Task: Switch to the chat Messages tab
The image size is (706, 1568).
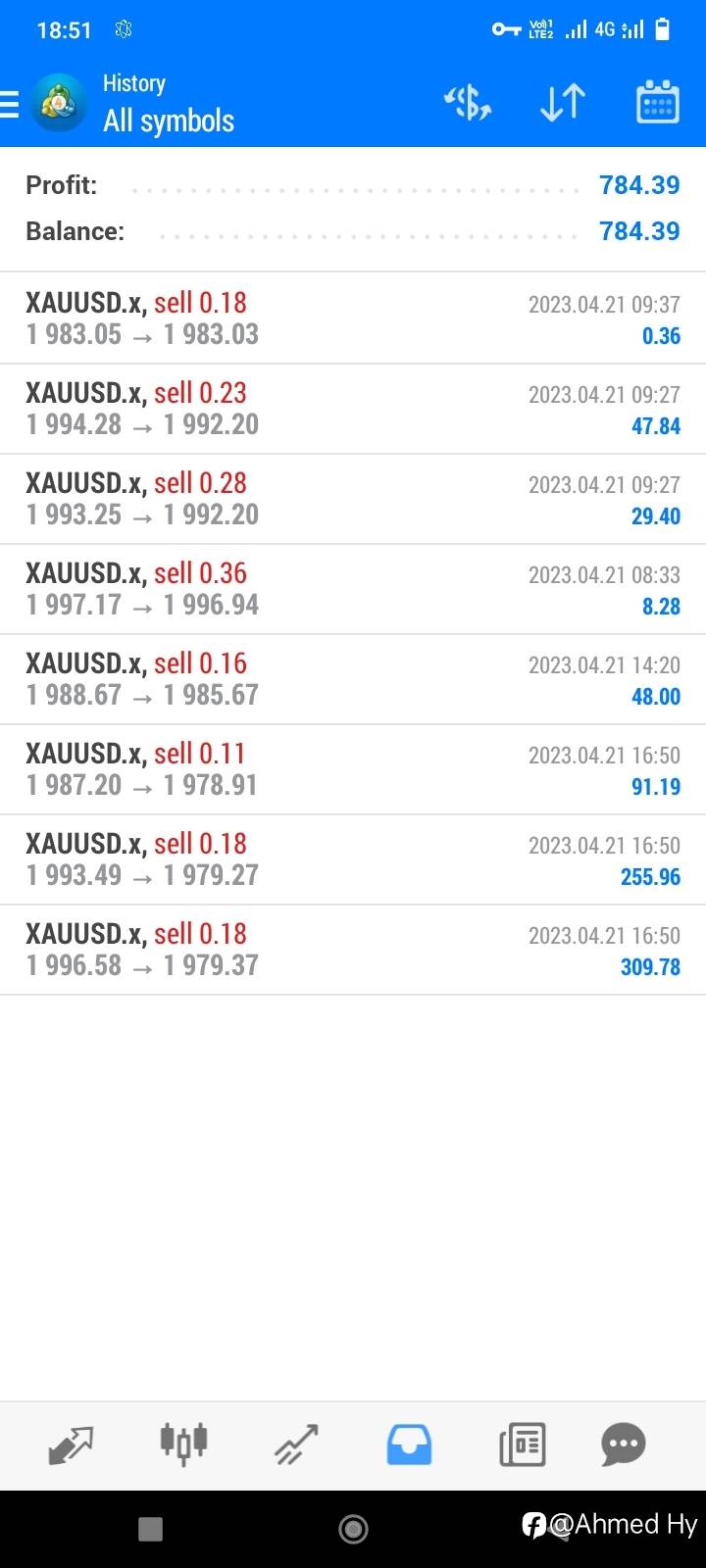Action: click(x=624, y=1445)
